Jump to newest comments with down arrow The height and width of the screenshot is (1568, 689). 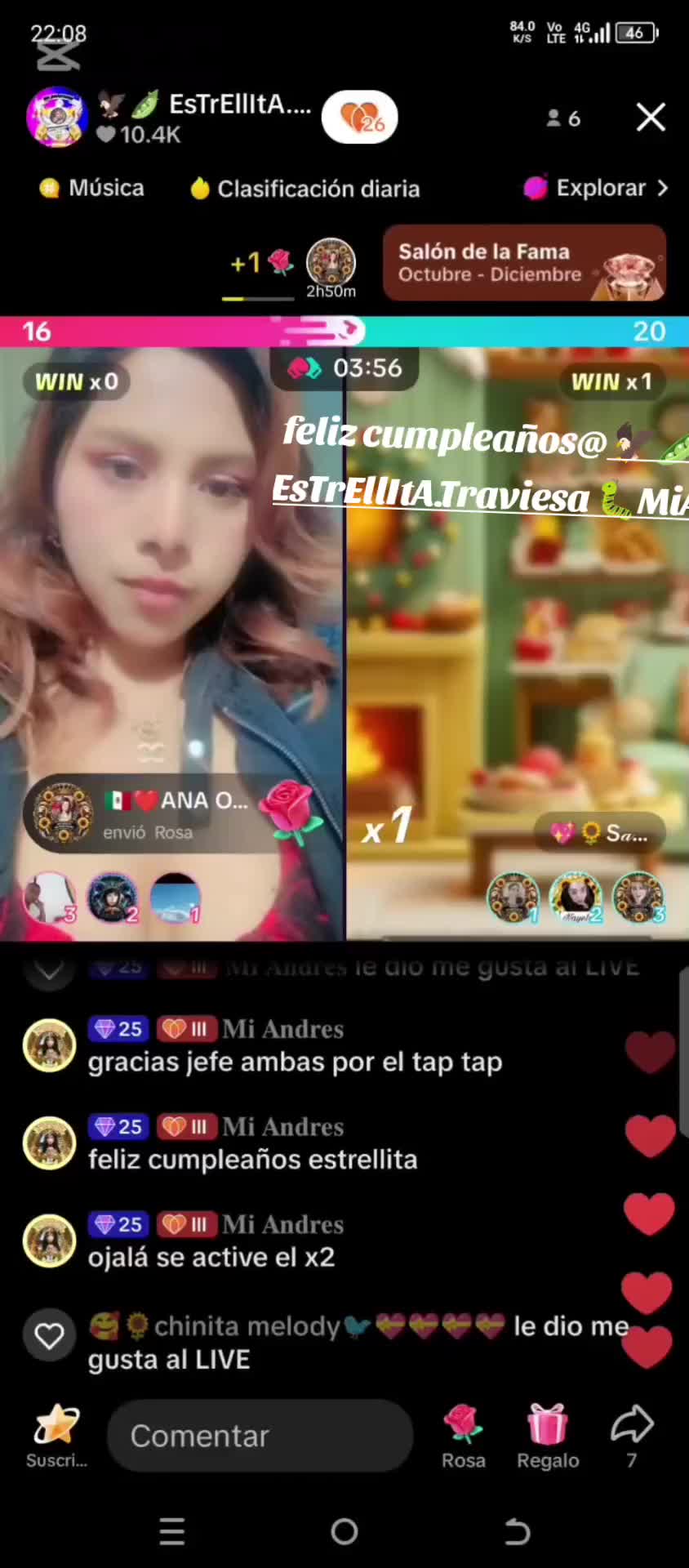[x=49, y=970]
